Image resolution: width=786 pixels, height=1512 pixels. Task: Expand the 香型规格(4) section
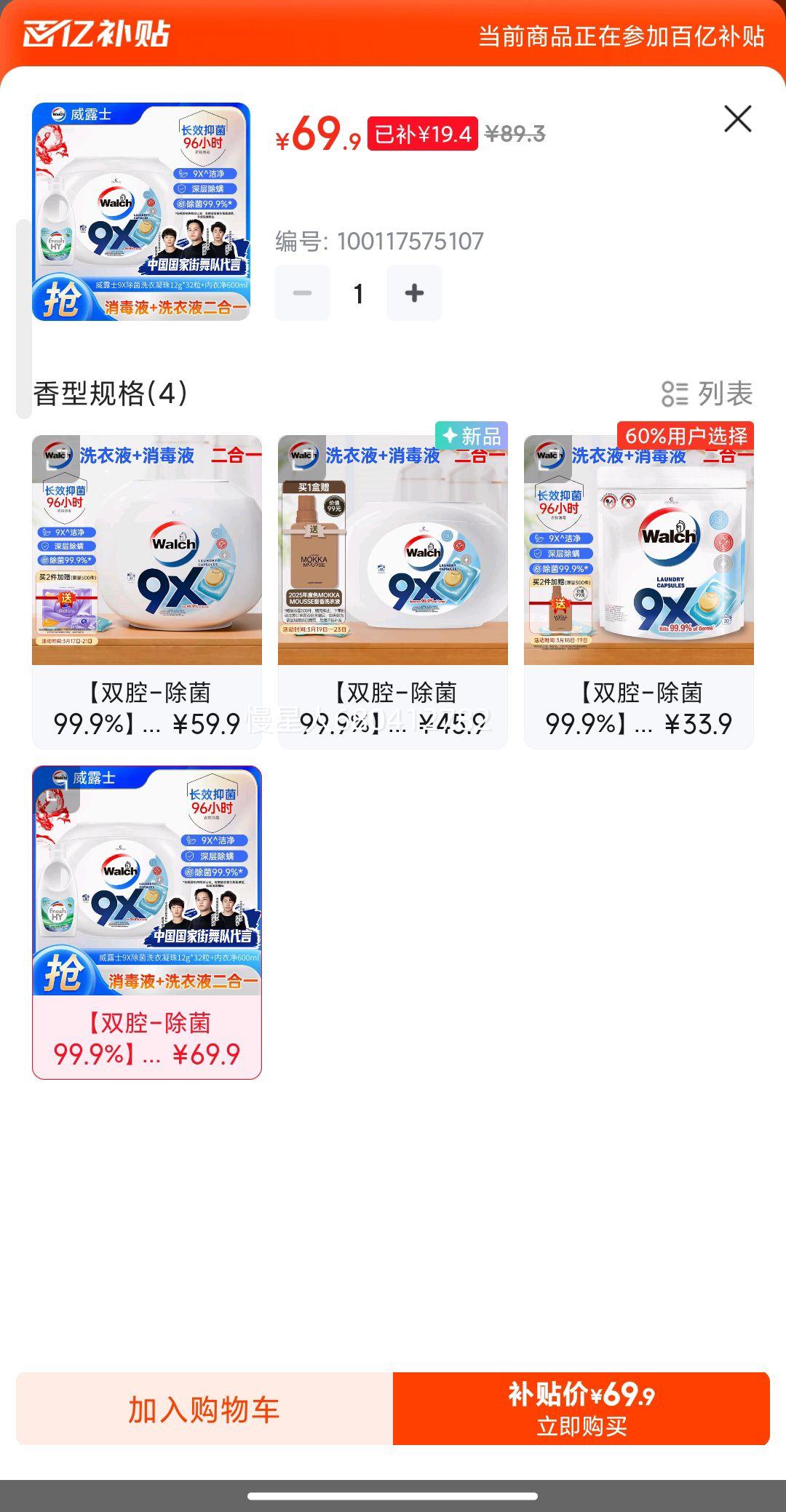coord(109,394)
